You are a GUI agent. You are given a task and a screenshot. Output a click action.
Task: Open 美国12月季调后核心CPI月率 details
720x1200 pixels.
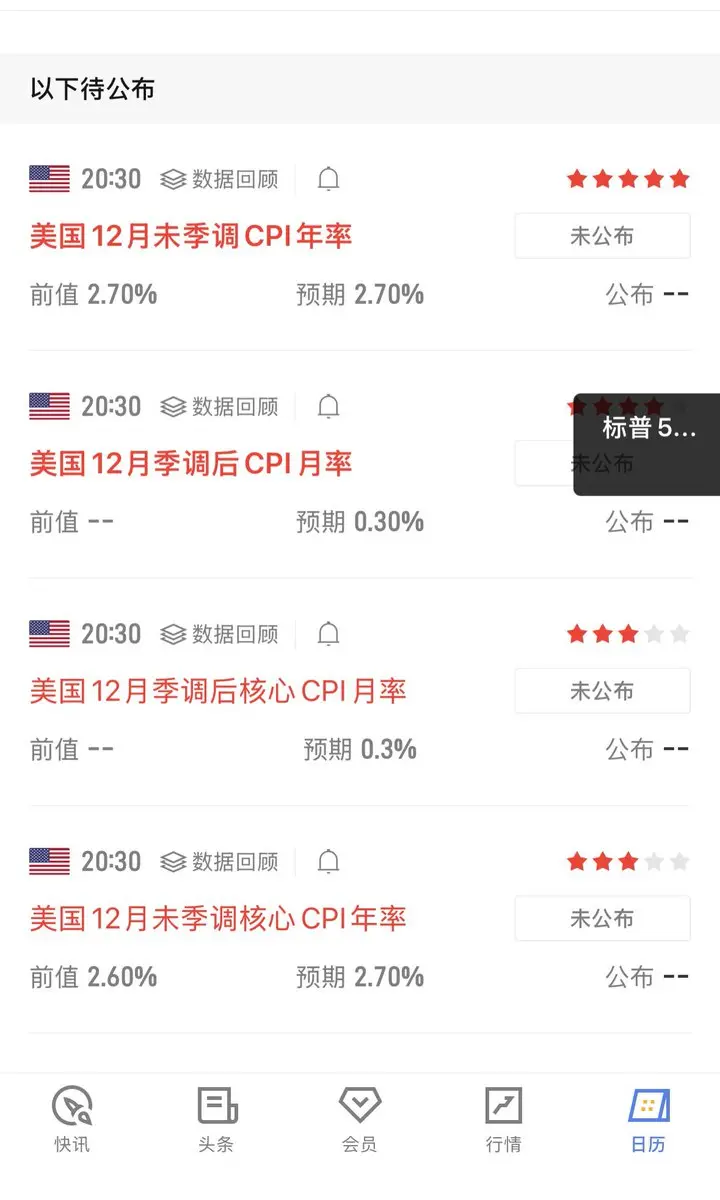tap(218, 691)
